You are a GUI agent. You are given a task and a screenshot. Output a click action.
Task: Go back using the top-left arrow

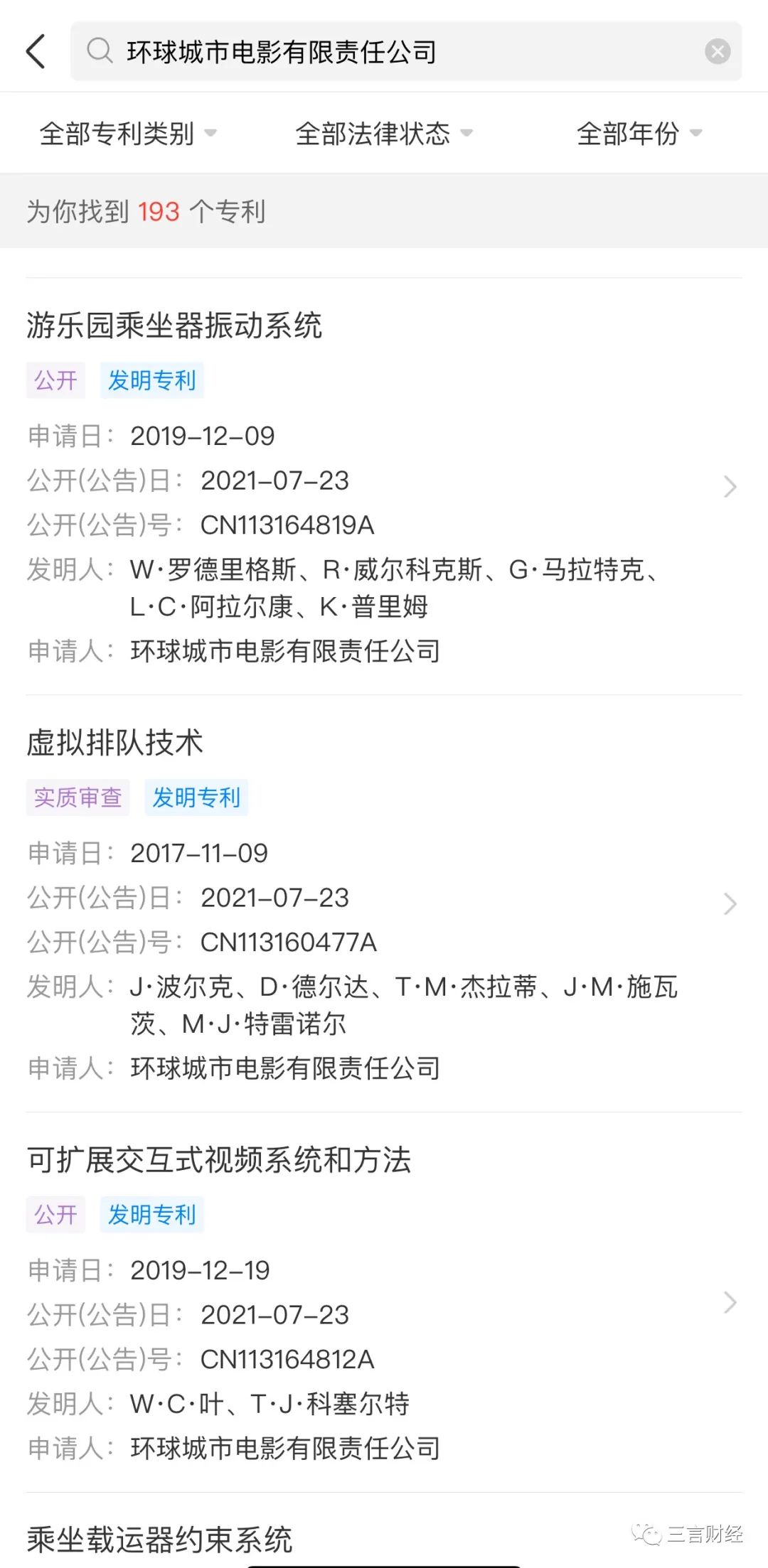click(x=36, y=51)
